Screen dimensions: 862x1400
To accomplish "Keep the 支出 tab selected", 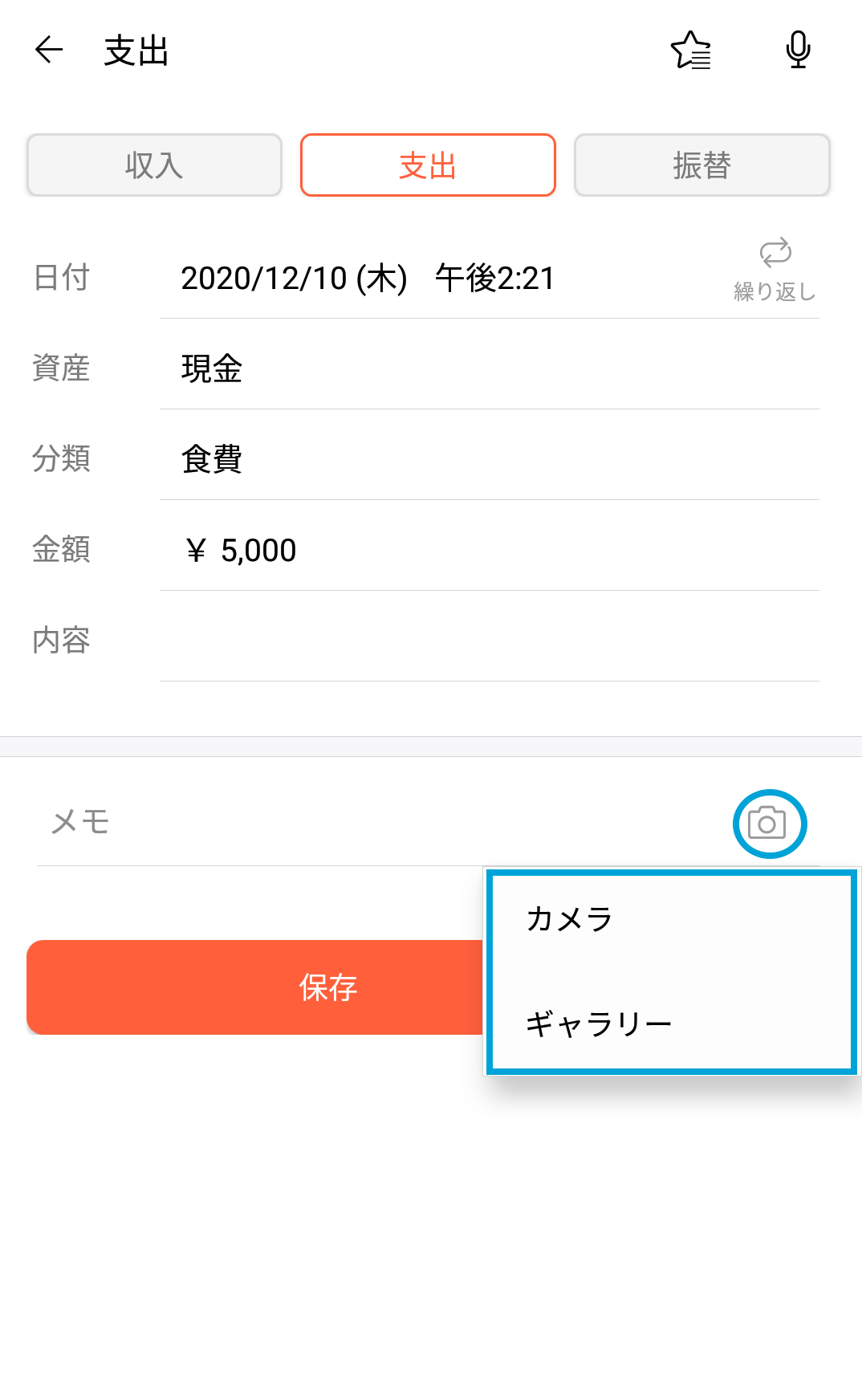I will [x=427, y=165].
